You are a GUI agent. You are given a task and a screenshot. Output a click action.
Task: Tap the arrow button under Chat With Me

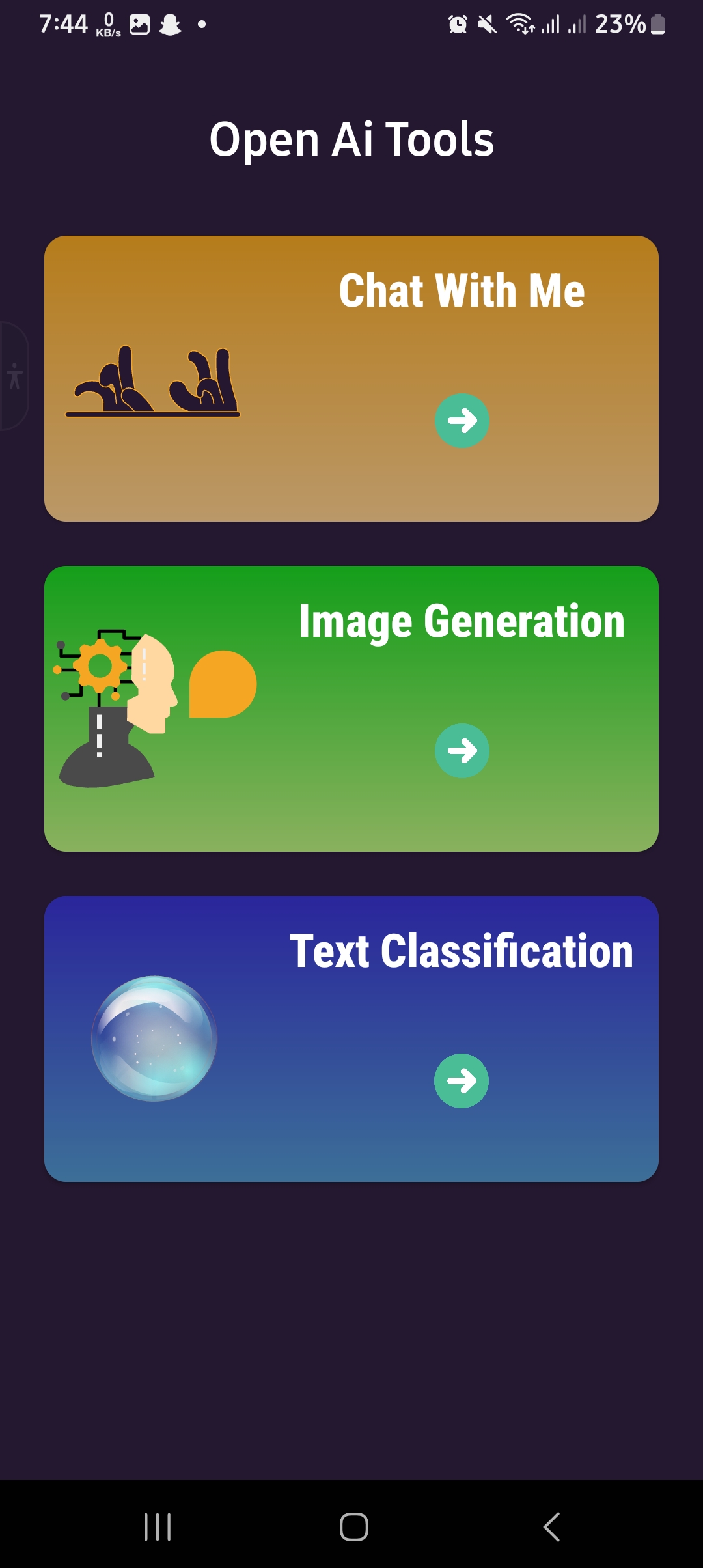[462, 421]
